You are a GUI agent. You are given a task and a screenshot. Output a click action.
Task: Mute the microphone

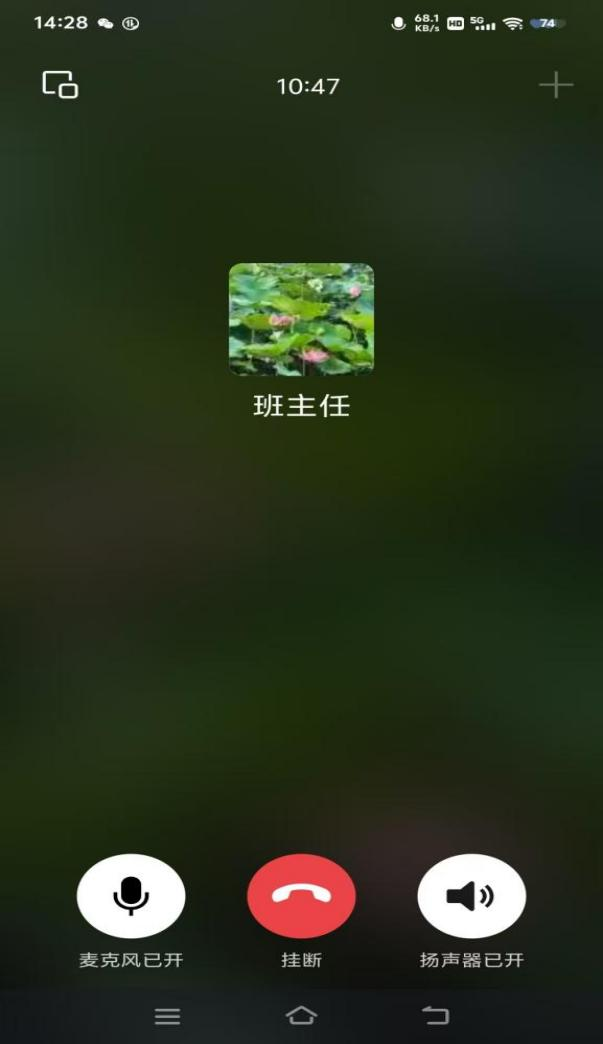[131, 896]
